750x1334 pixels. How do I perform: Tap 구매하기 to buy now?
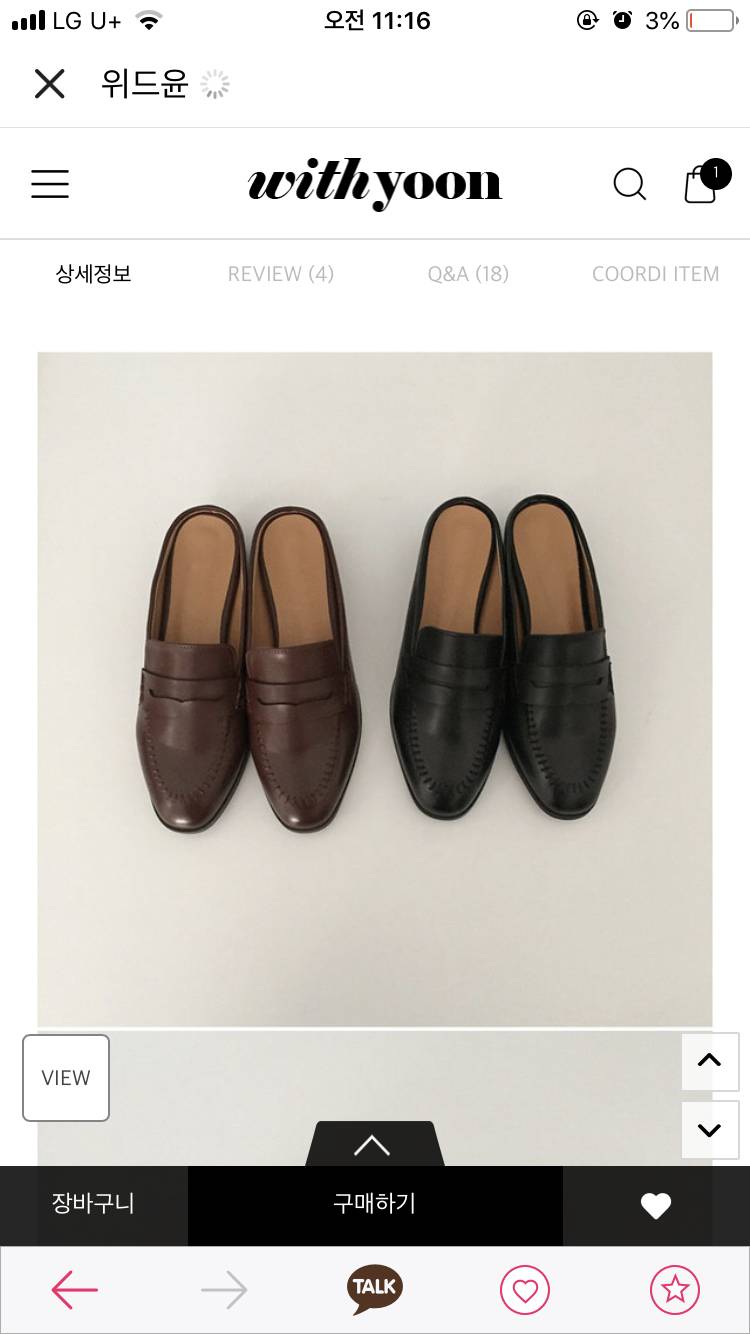375,1204
